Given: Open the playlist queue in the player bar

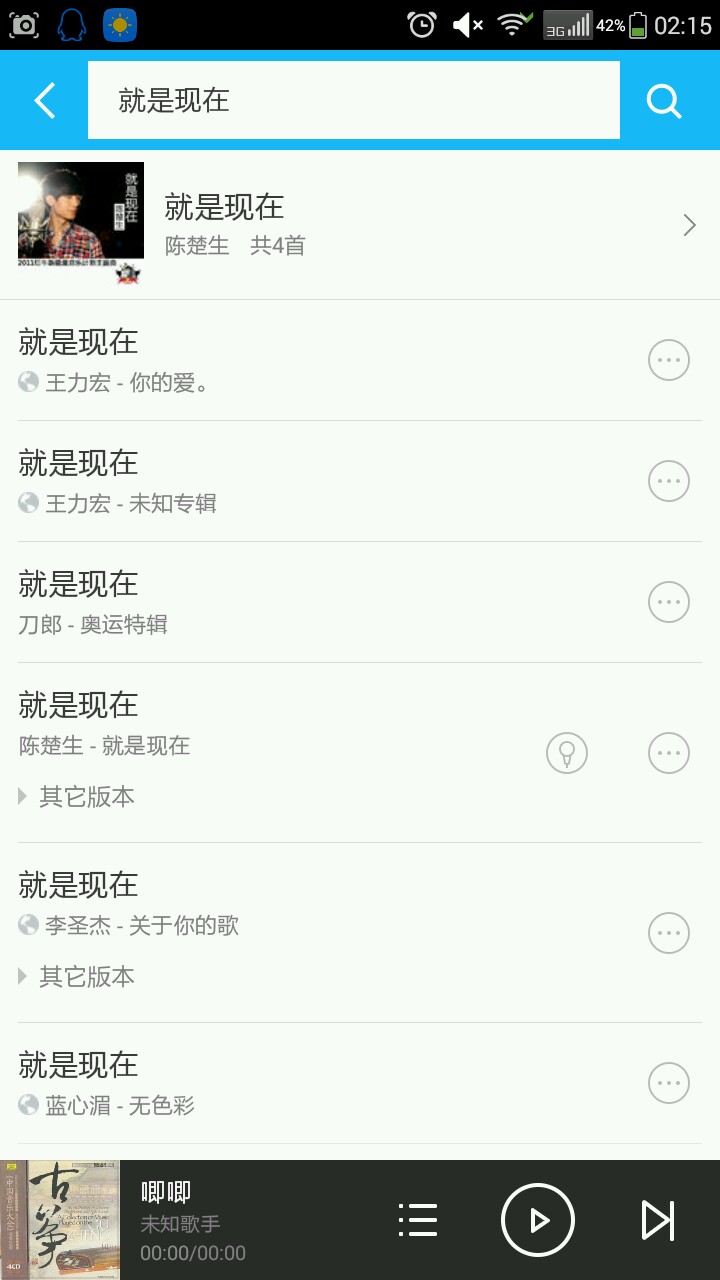Looking at the screenshot, I should 418,1220.
